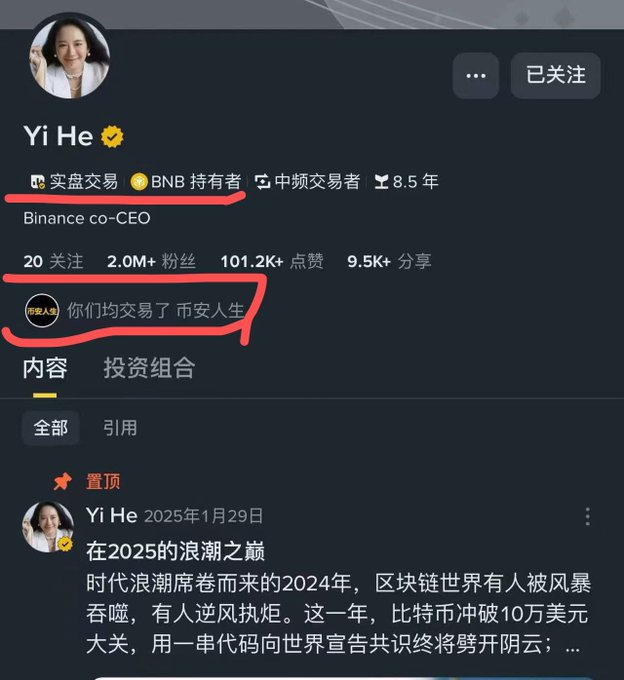Viewport: 624px width, 680px height.
Task: Tap the 实盘交易 badge
Action: [74, 181]
